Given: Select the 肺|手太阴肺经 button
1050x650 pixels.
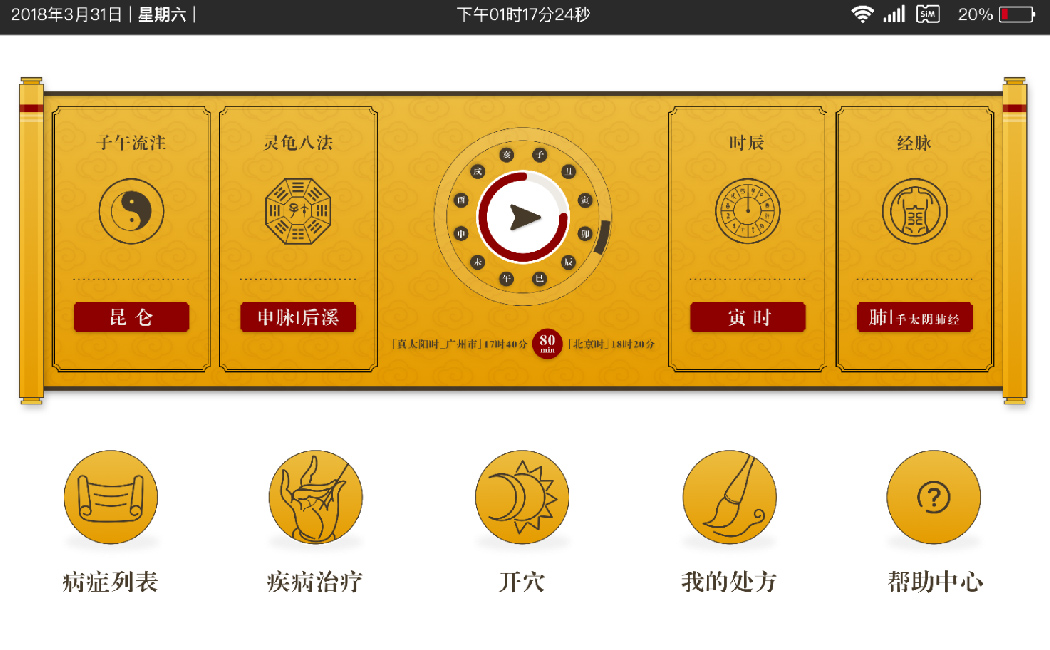Looking at the screenshot, I should tap(914, 318).
